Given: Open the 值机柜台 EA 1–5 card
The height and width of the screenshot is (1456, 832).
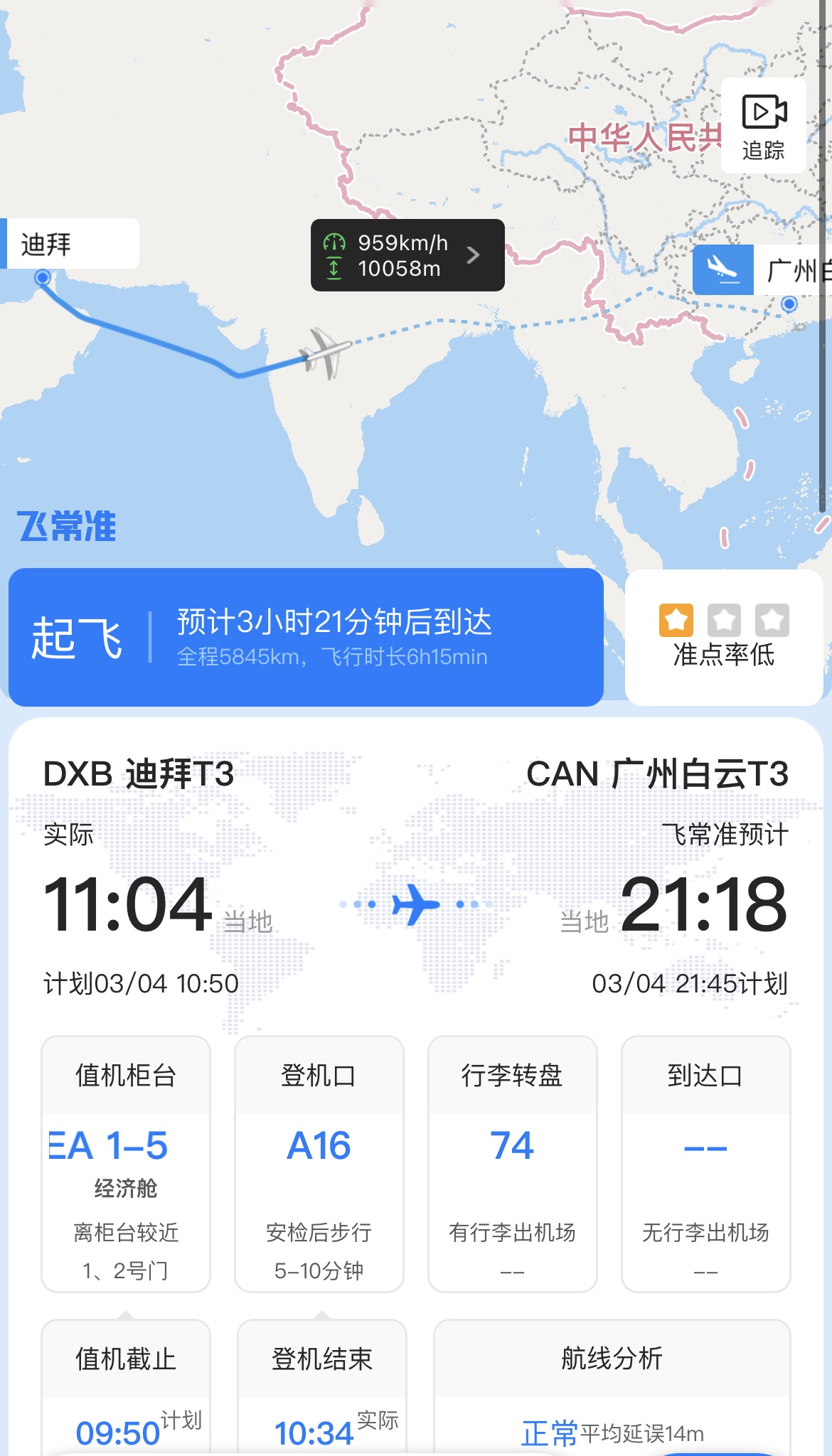Looking at the screenshot, I should (126, 1163).
